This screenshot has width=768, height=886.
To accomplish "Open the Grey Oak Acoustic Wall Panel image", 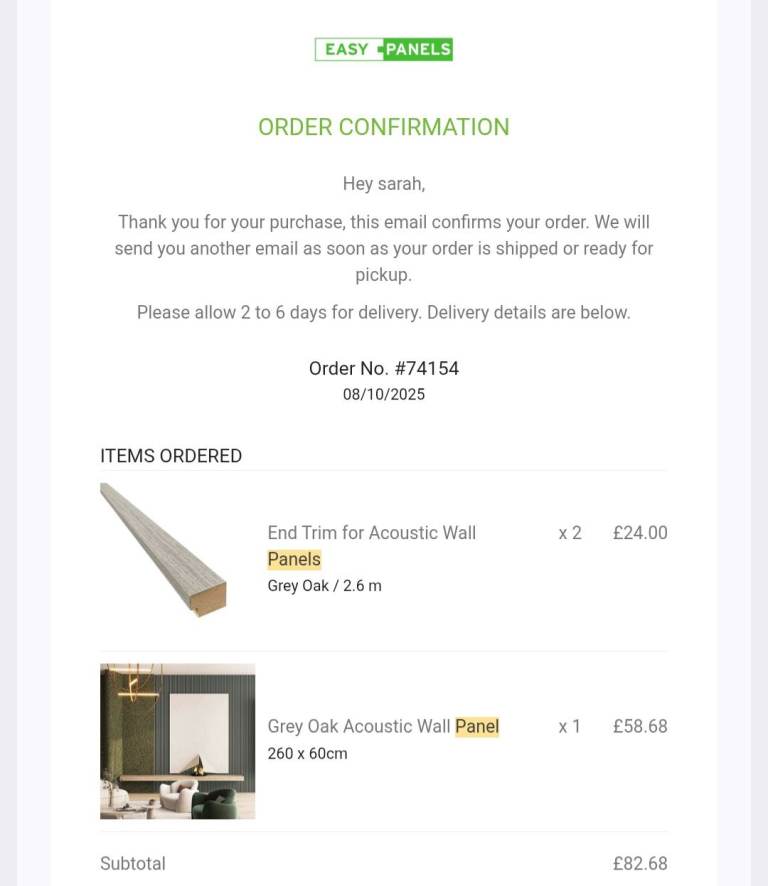I will point(177,741).
